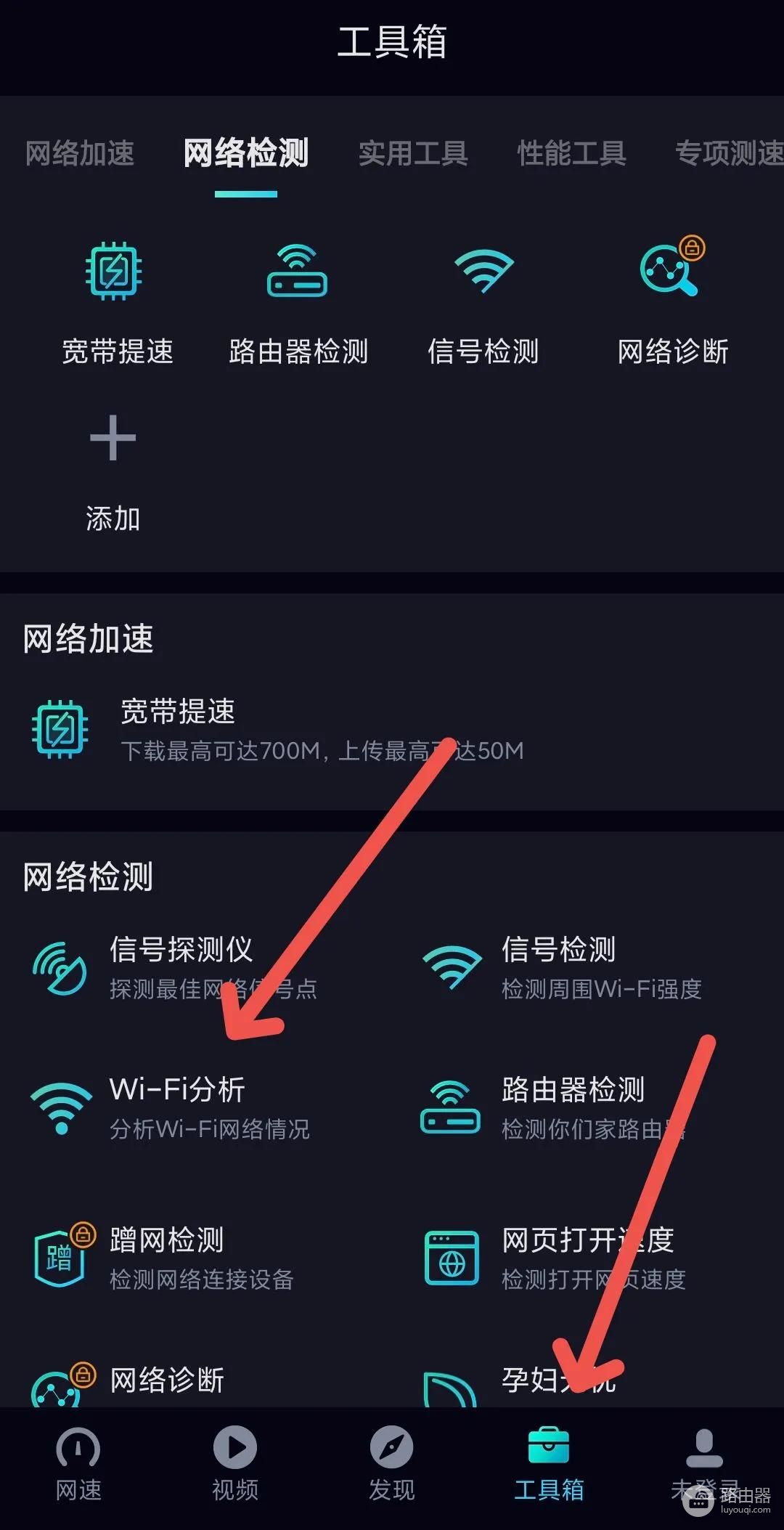Open the 宽带提速 shortcut in the top grid
Viewport: 784px width, 1530px height.
[116, 303]
